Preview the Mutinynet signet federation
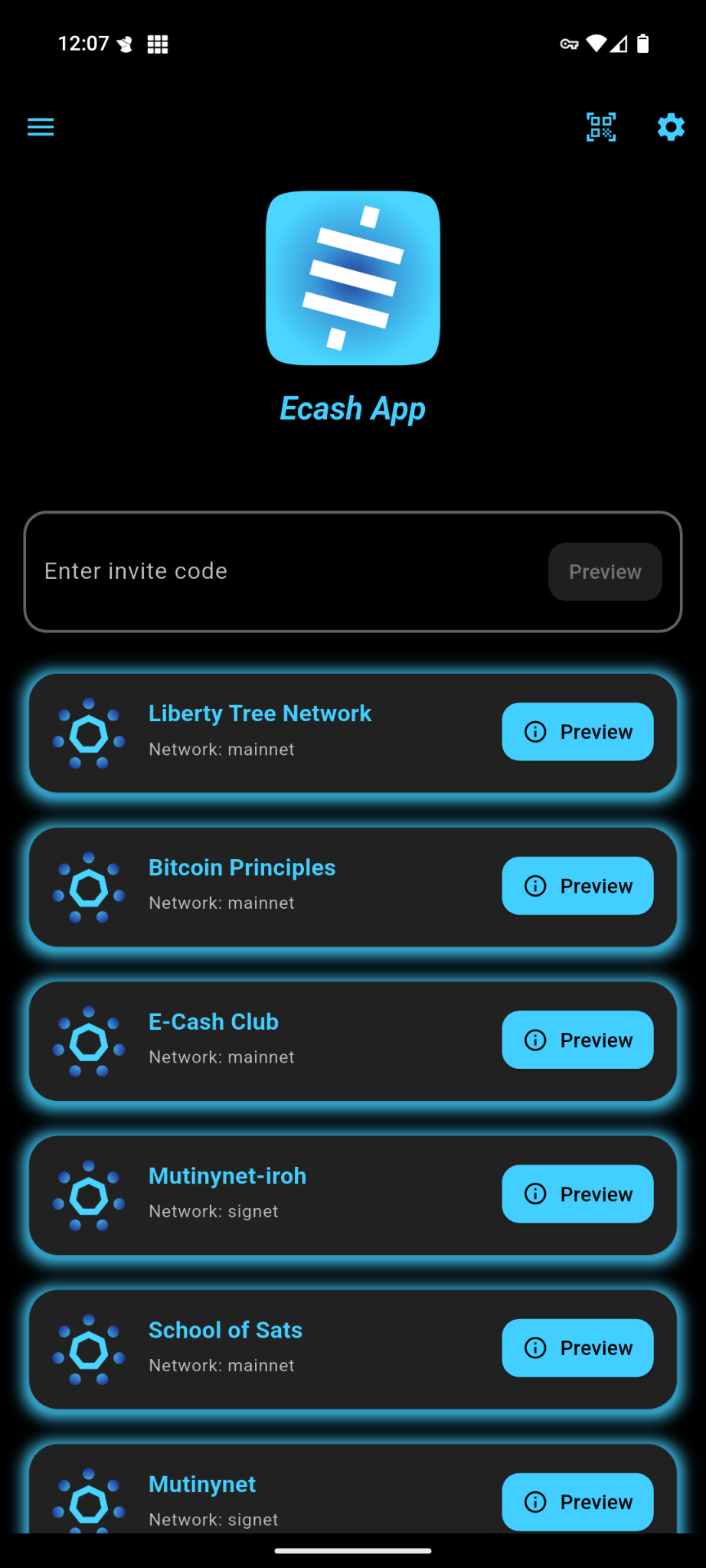The width and height of the screenshot is (706, 1568). pyautogui.click(x=577, y=1502)
